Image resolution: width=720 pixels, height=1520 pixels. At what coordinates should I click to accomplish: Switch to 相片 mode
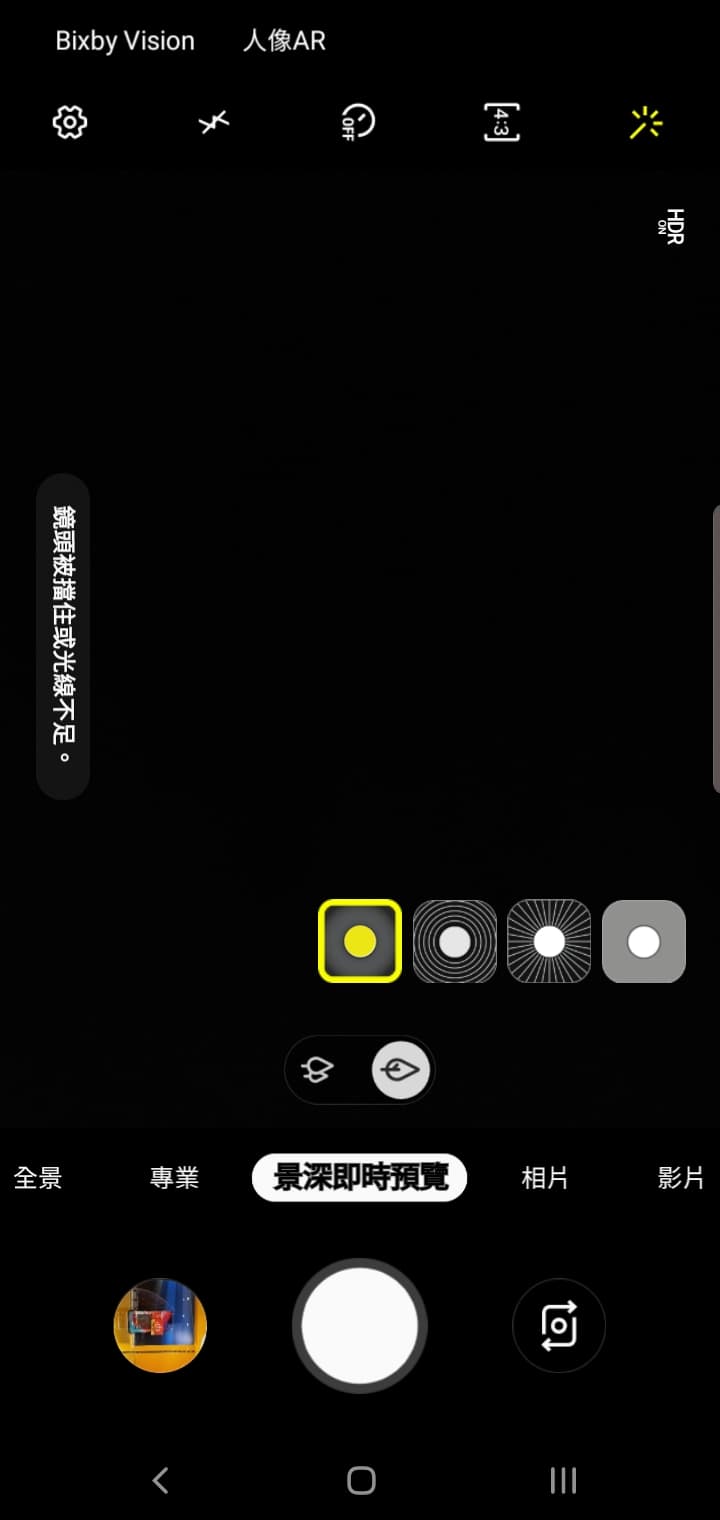pyautogui.click(x=545, y=1178)
